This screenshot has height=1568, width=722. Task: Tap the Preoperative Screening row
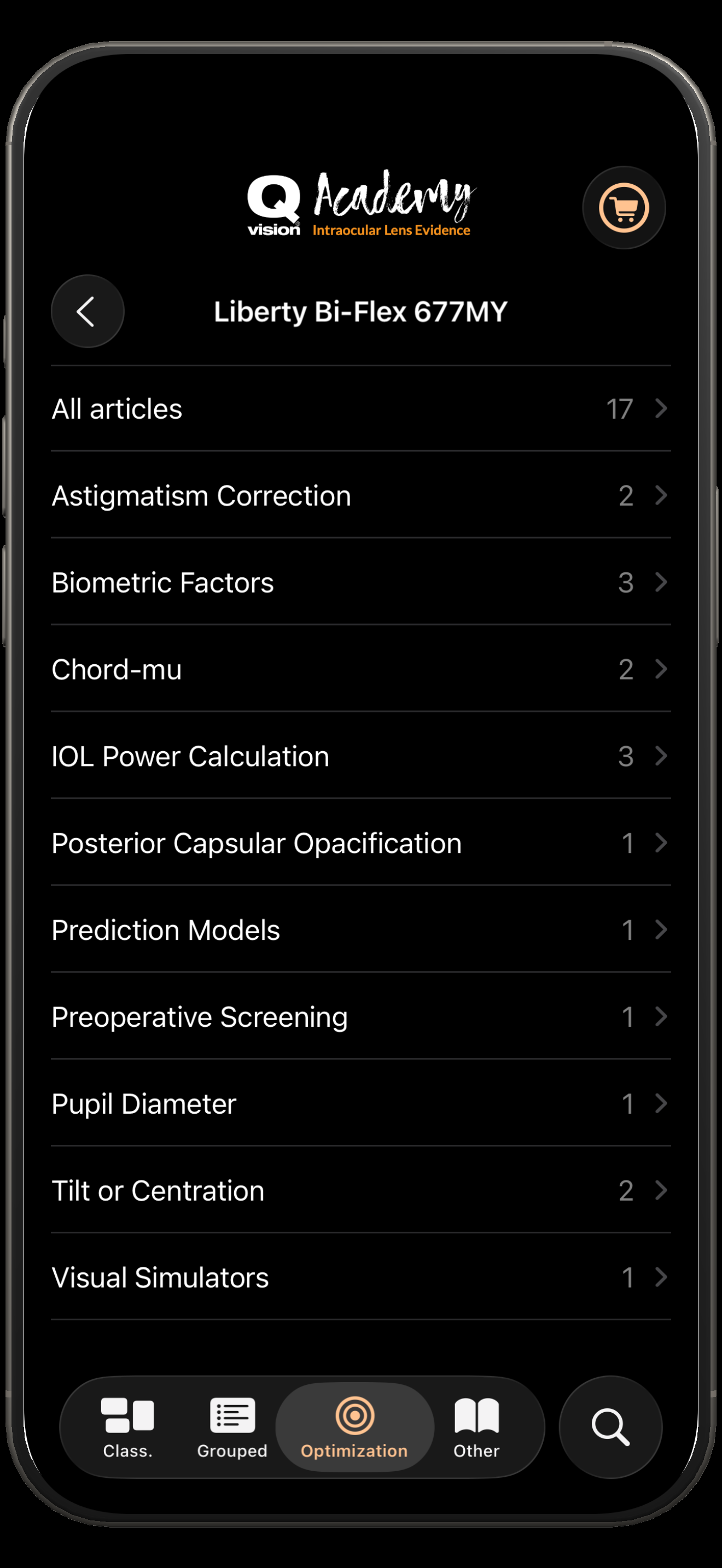[x=360, y=1016]
